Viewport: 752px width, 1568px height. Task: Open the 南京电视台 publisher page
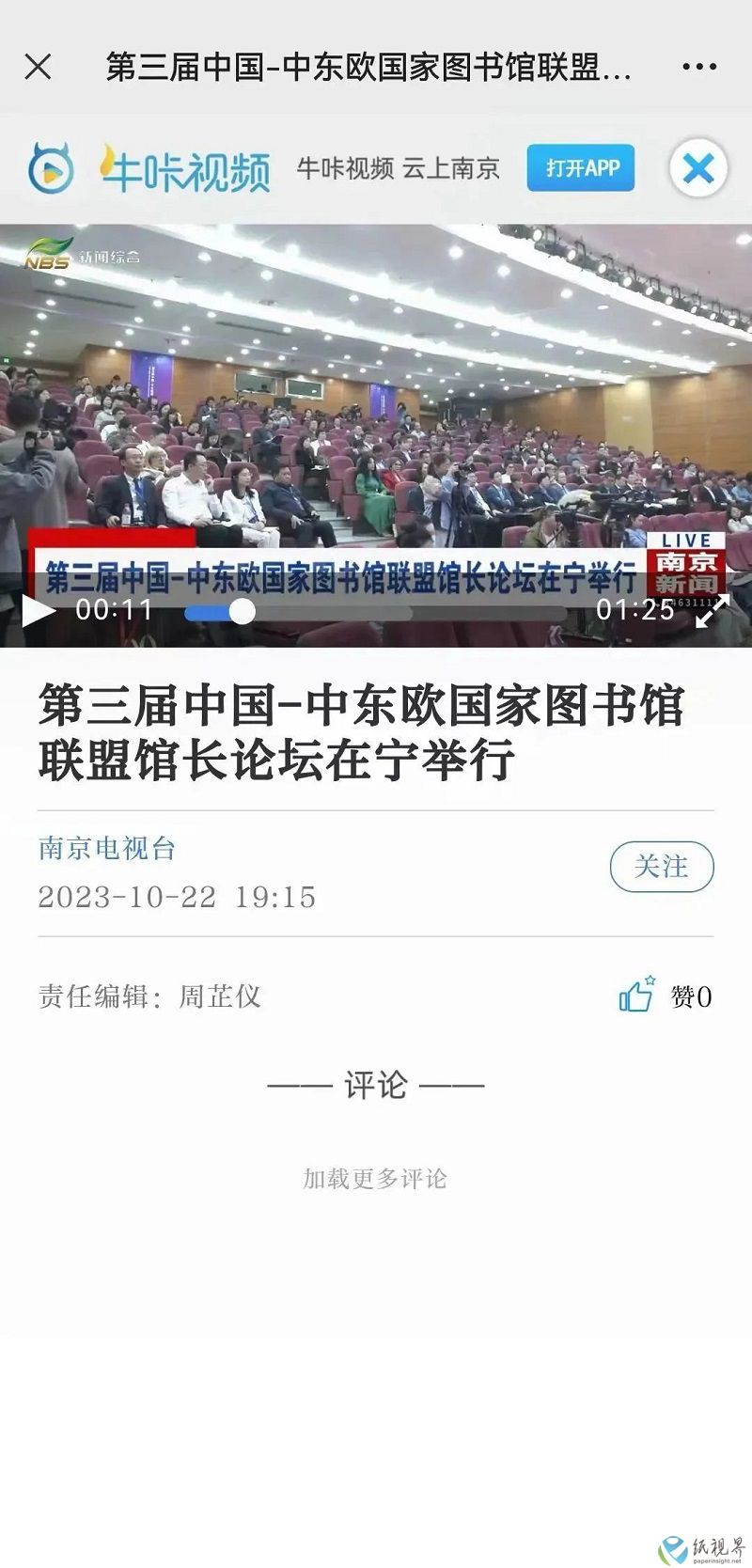pyautogui.click(x=107, y=848)
